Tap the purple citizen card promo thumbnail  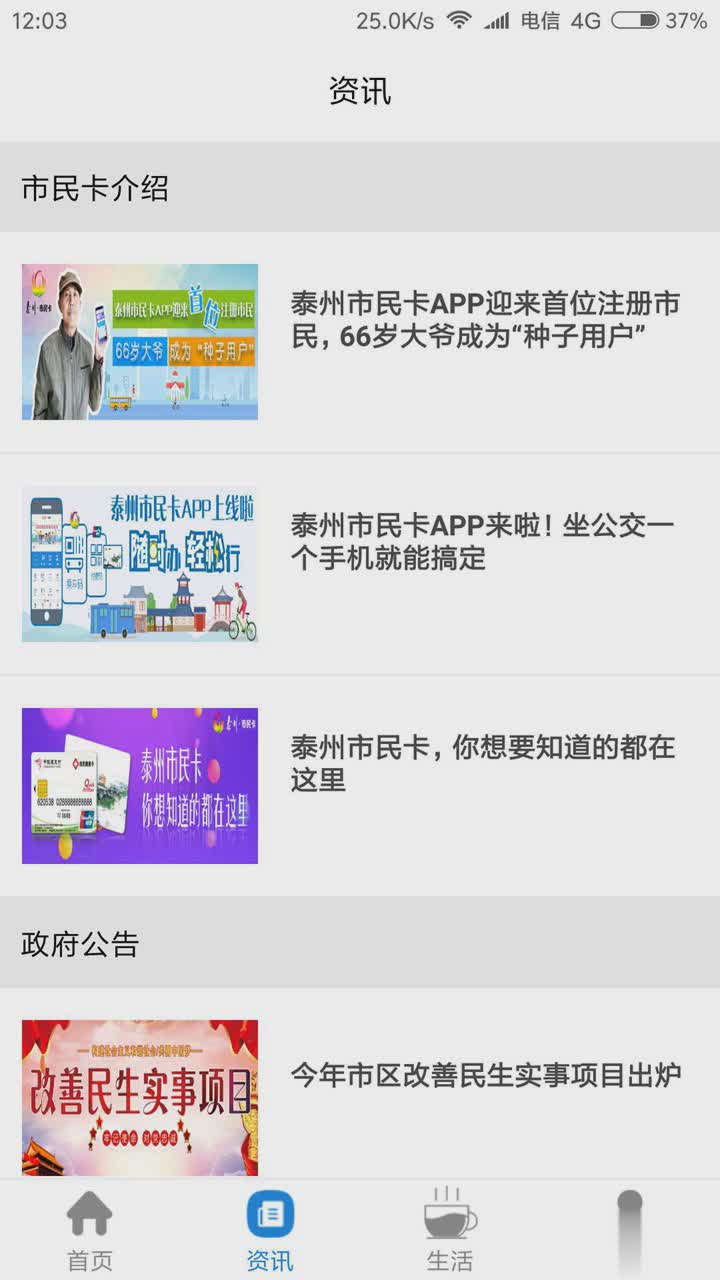coord(140,786)
